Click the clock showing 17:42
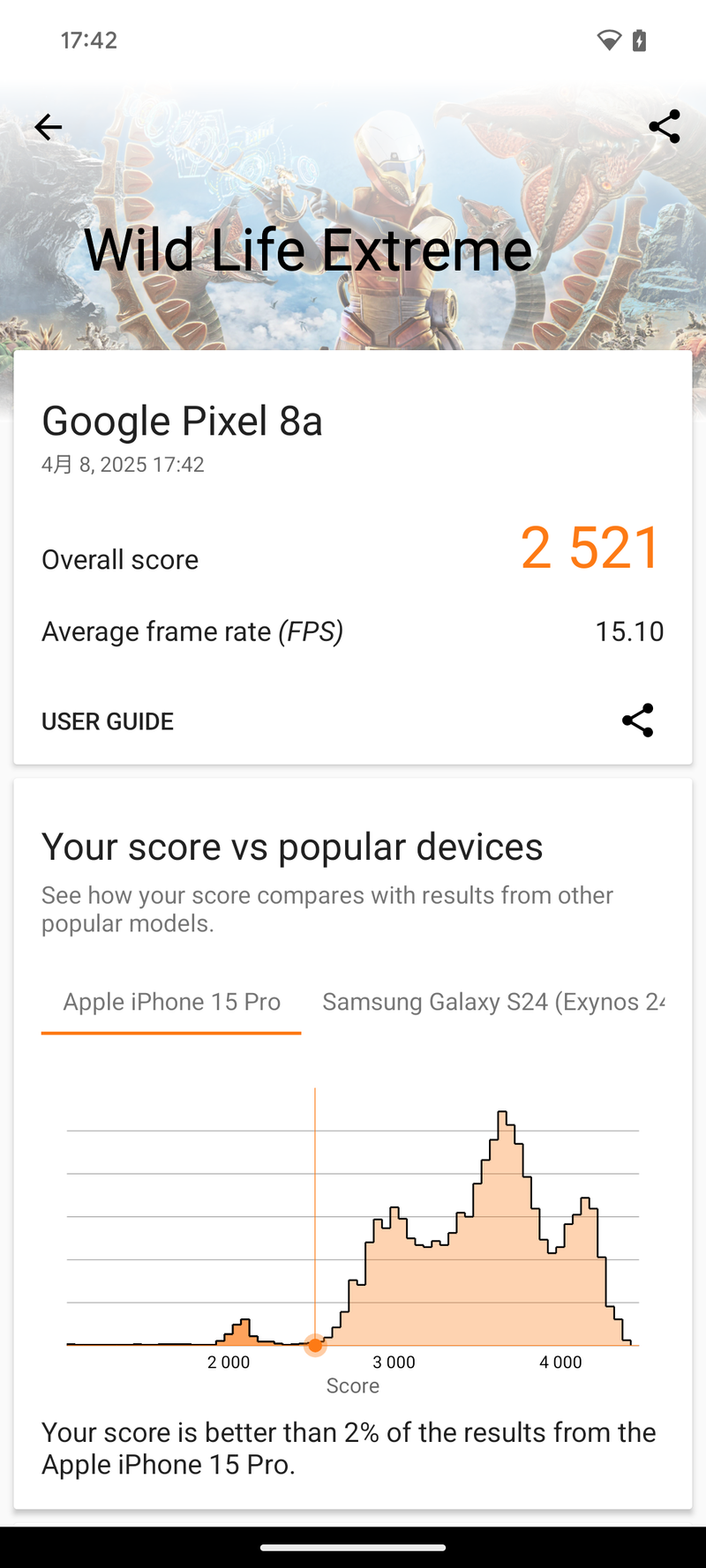Image resolution: width=706 pixels, height=1568 pixels. click(87, 40)
